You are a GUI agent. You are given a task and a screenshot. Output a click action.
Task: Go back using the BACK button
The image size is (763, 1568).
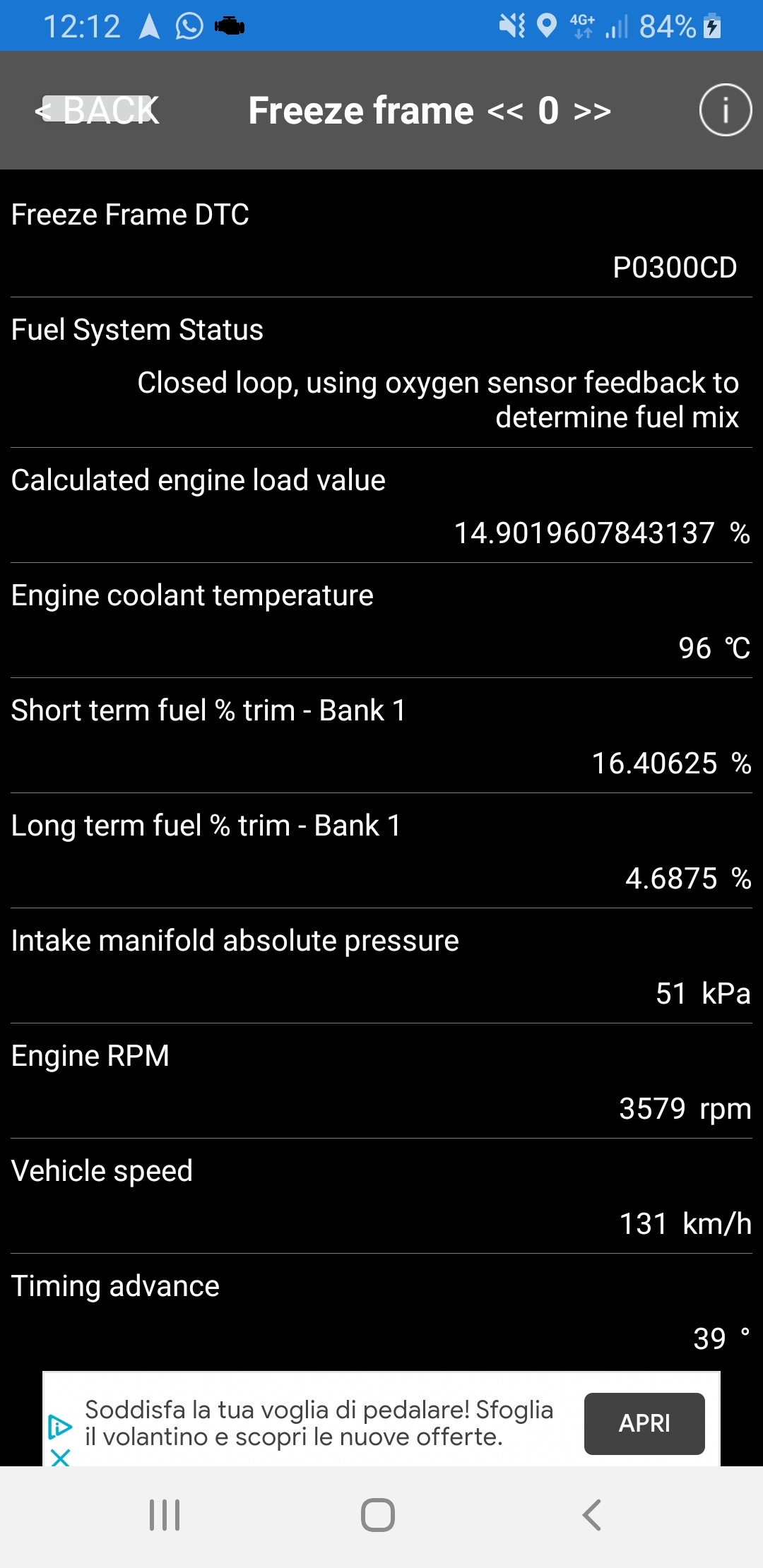(x=98, y=110)
